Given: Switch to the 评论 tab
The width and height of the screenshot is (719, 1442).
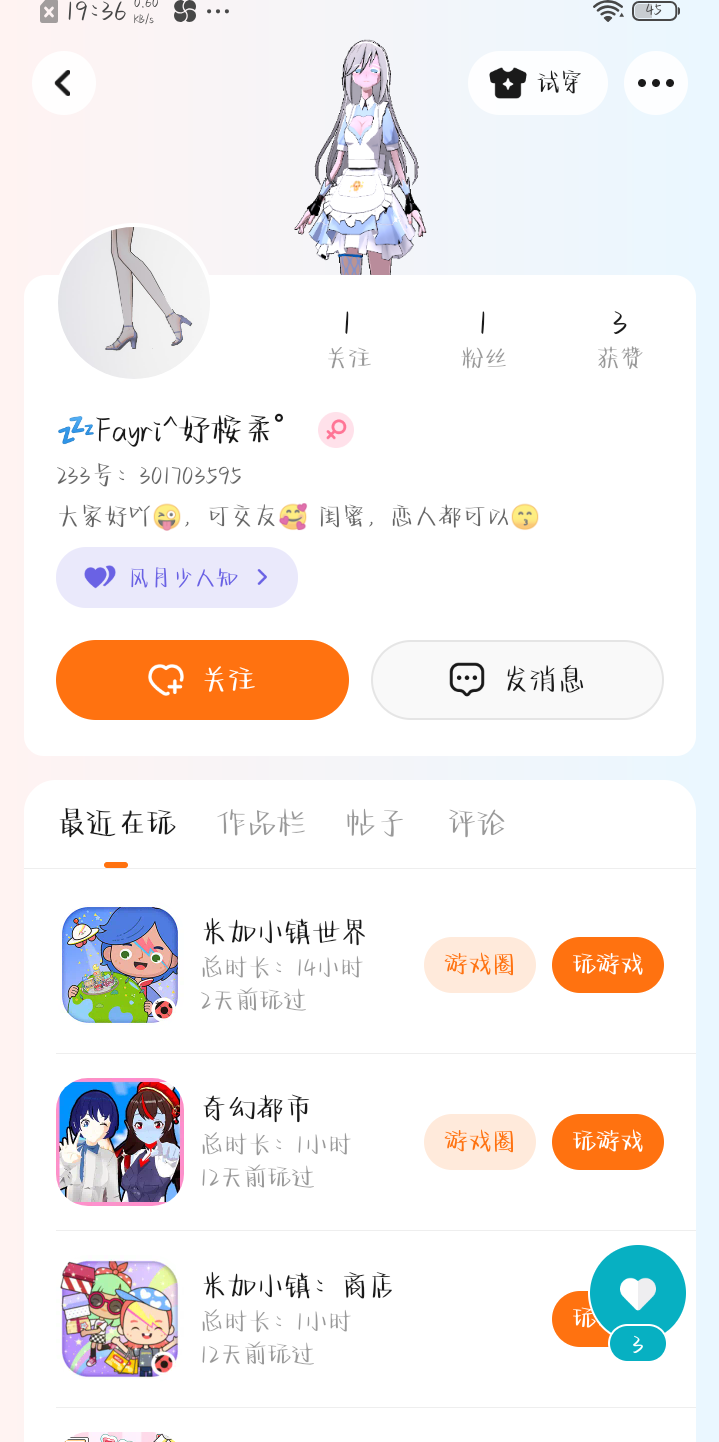Looking at the screenshot, I should pyautogui.click(x=477, y=823).
